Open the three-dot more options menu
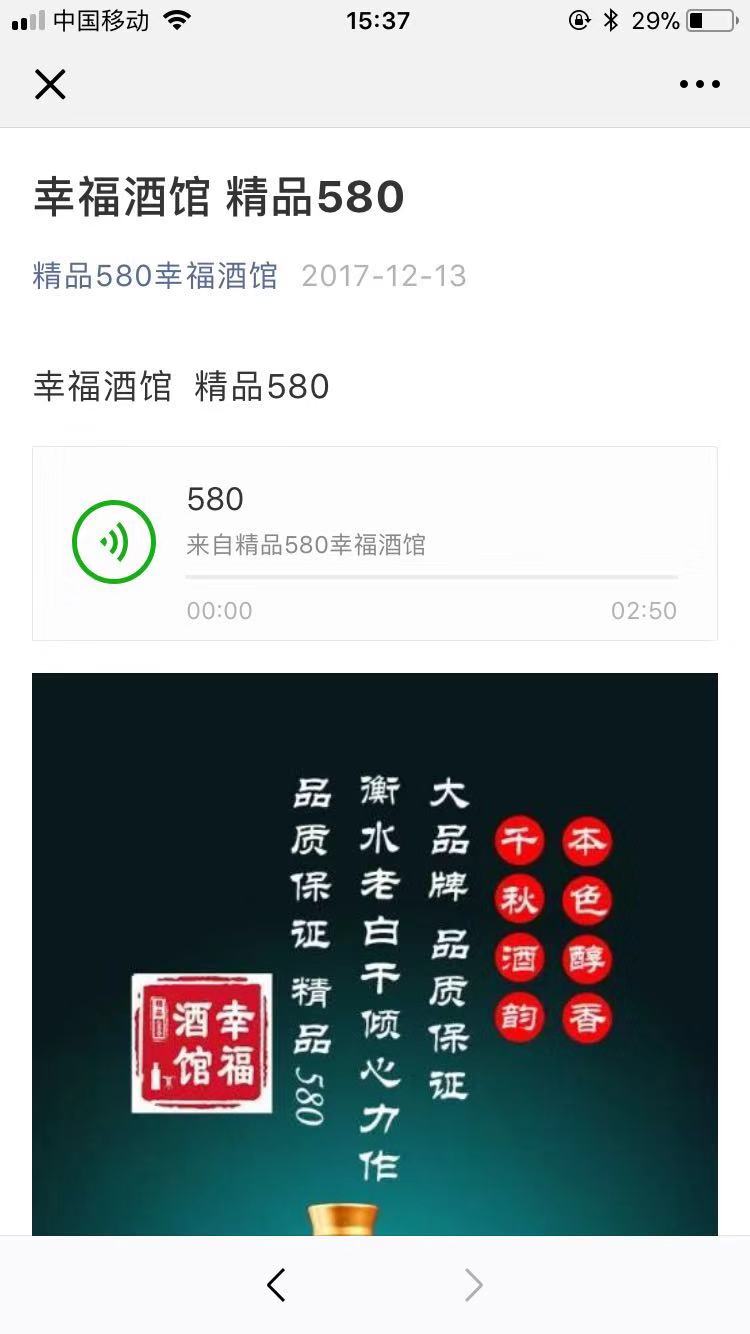Image resolution: width=750 pixels, height=1334 pixels. [699, 85]
